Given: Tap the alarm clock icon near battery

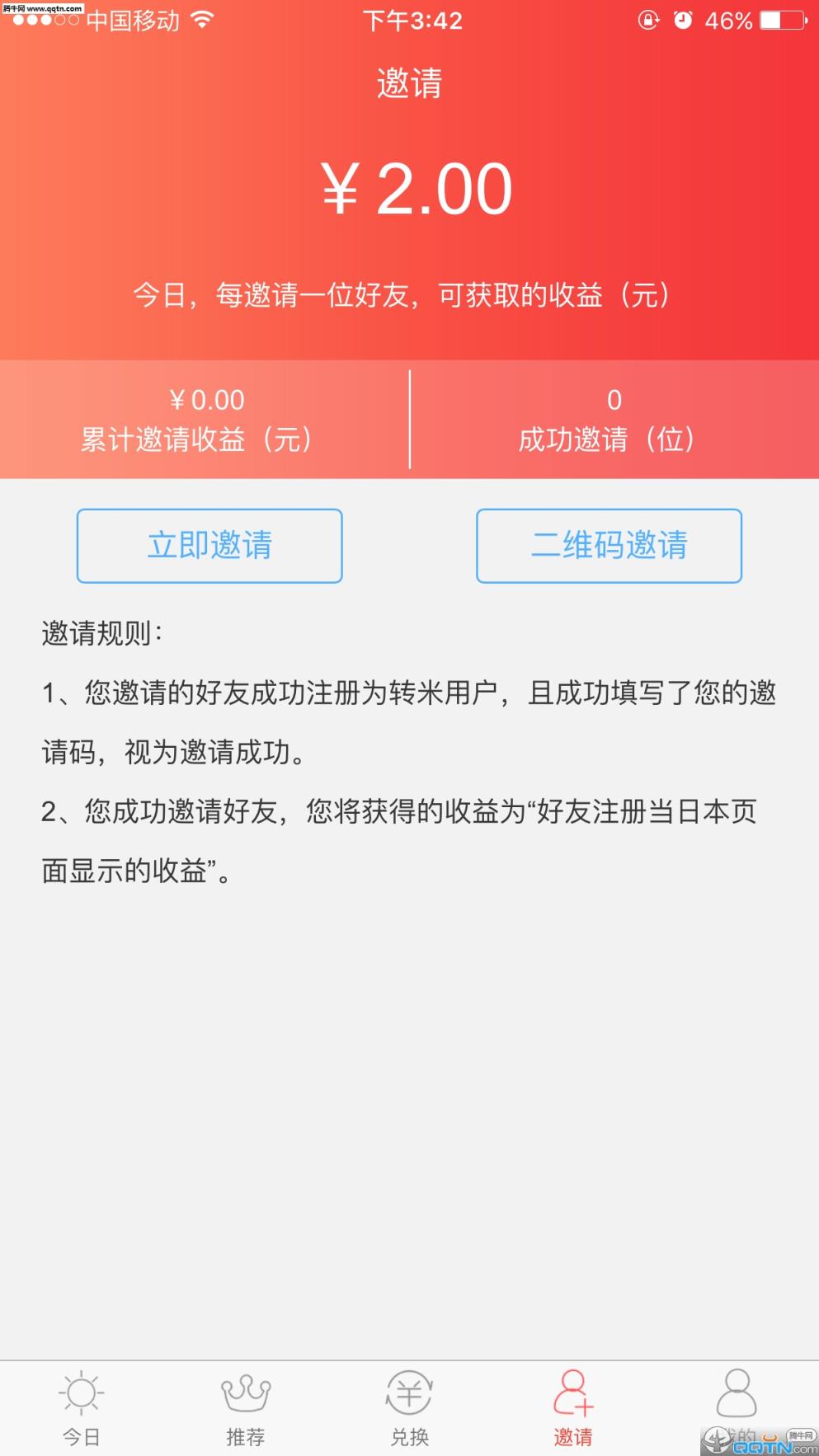Looking at the screenshot, I should tap(683, 21).
